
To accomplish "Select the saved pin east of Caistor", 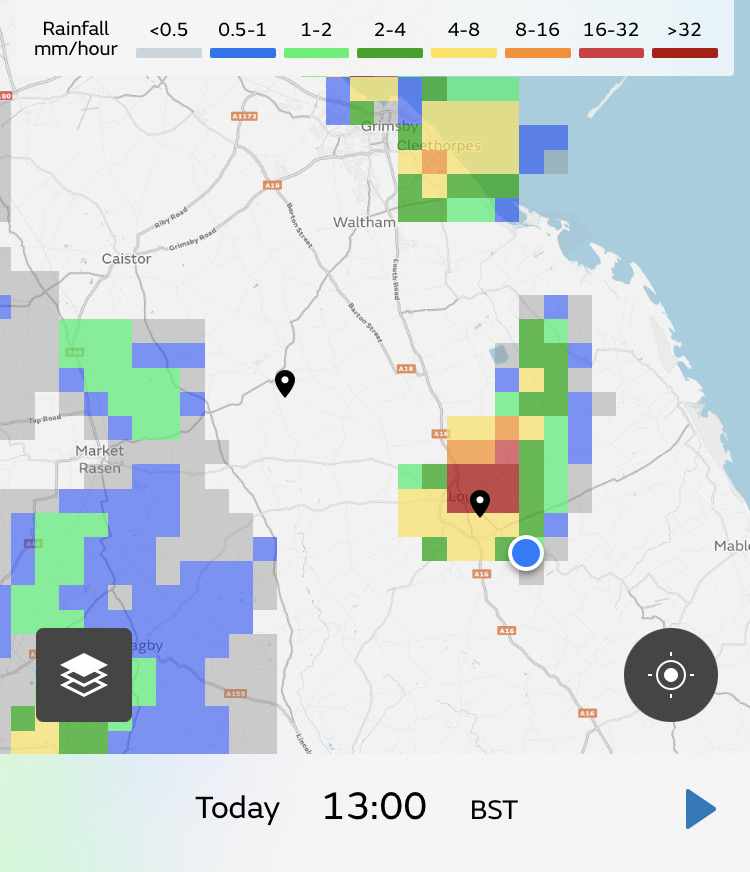I will point(285,382).
